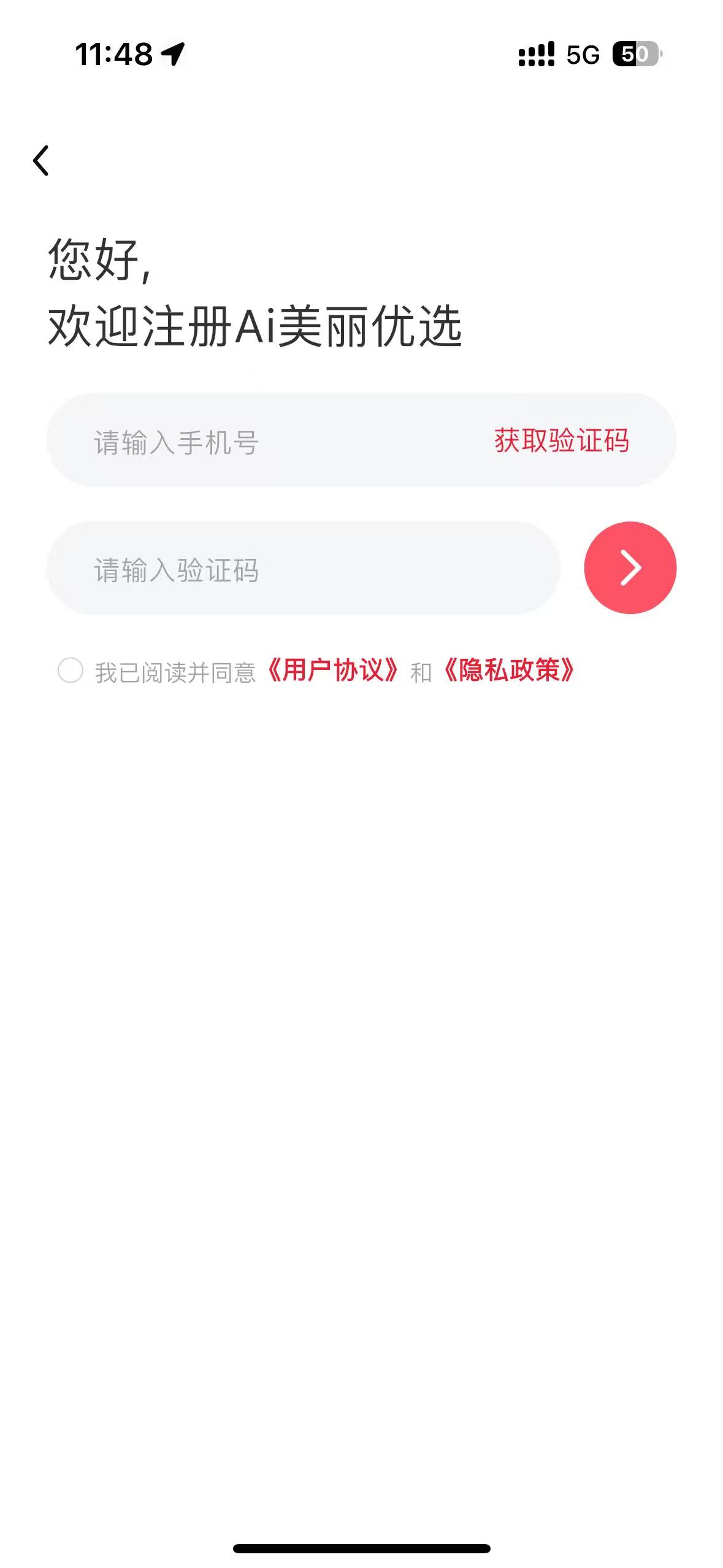The image size is (723, 1568).
Task: Check the agreement consent checkbox
Action: (x=71, y=671)
